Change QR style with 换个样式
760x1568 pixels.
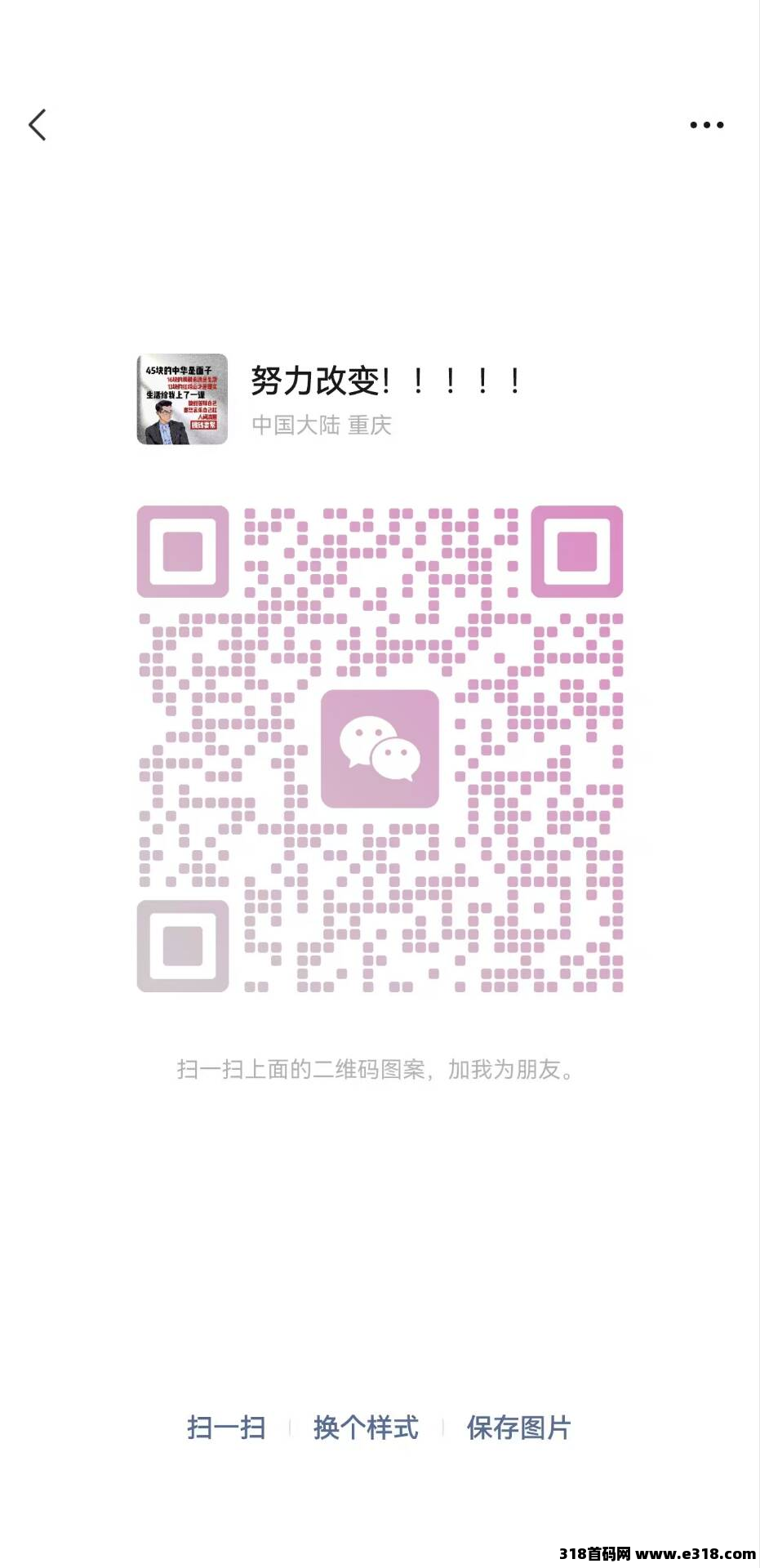pos(366,1427)
